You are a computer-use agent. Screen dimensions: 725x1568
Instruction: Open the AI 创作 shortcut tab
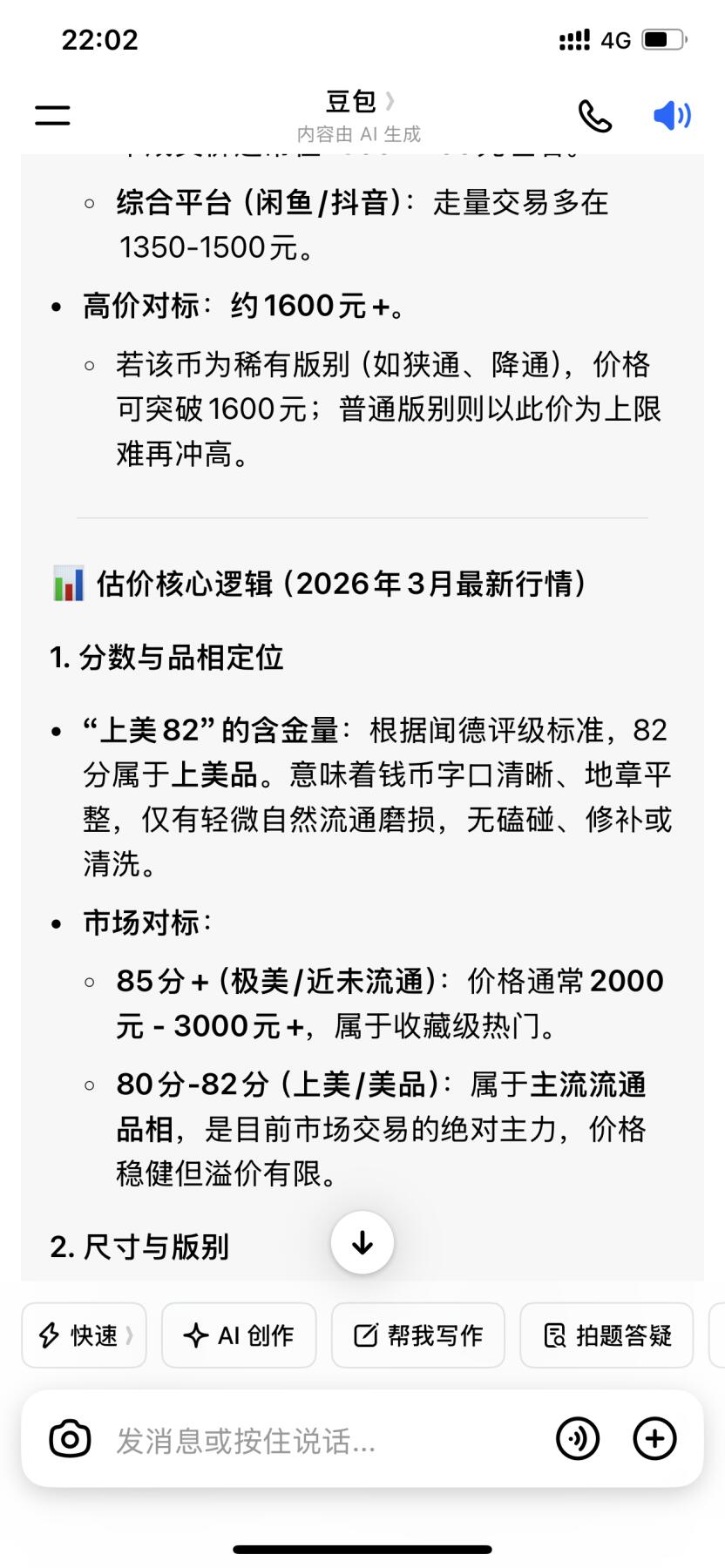pyautogui.click(x=239, y=1335)
